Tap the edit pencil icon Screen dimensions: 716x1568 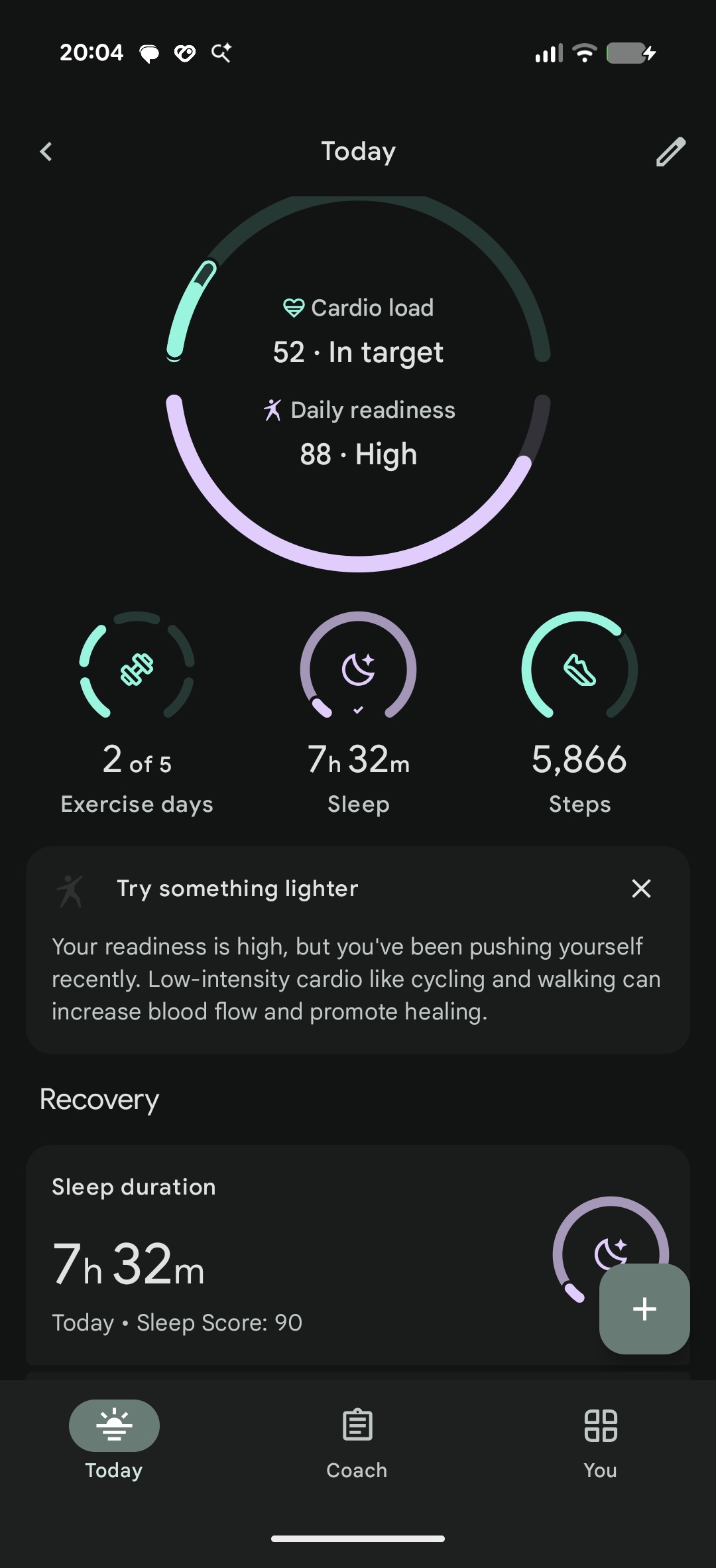(671, 151)
